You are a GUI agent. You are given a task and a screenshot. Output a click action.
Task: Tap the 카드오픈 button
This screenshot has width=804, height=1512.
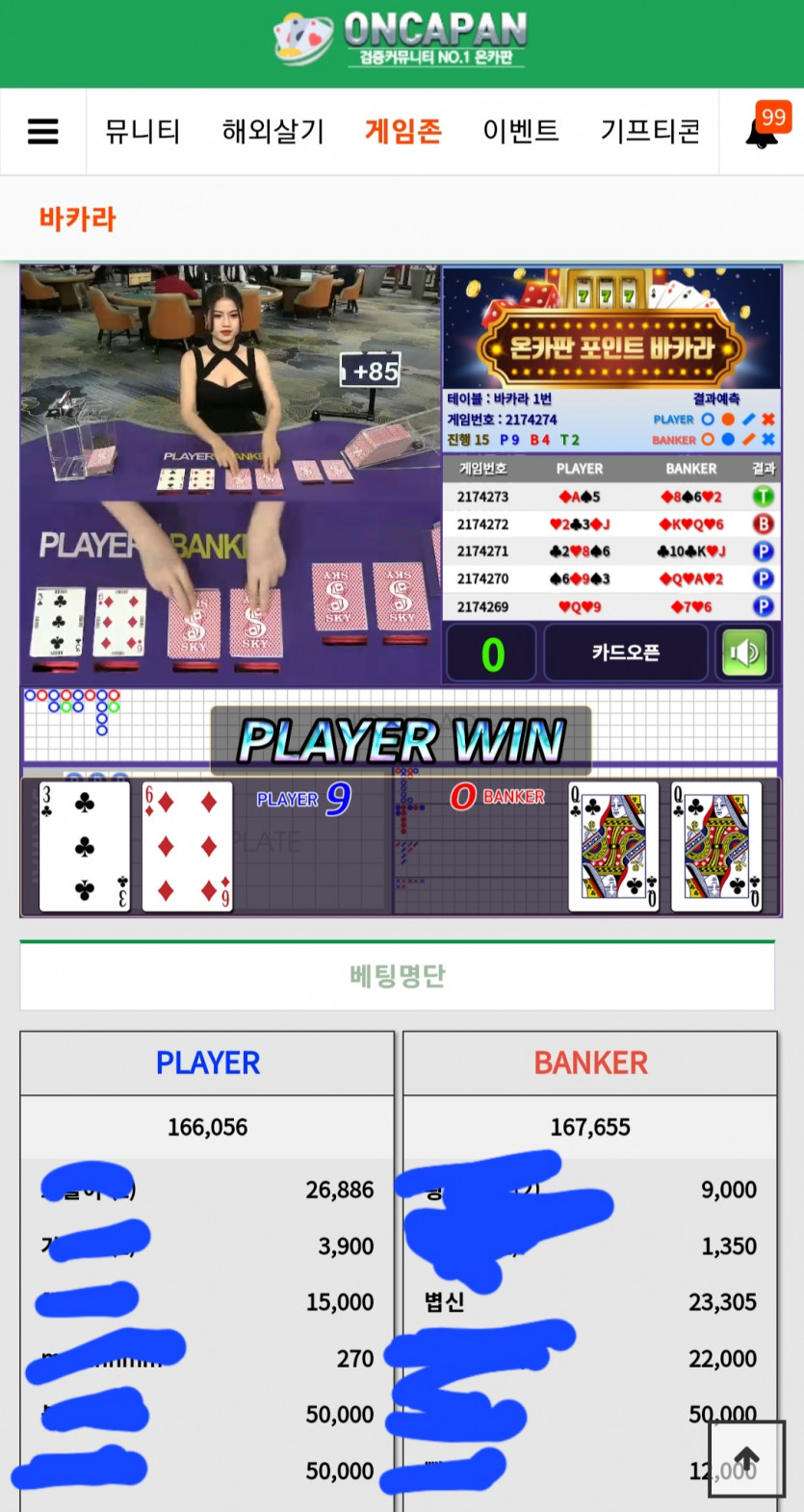pyautogui.click(x=626, y=653)
